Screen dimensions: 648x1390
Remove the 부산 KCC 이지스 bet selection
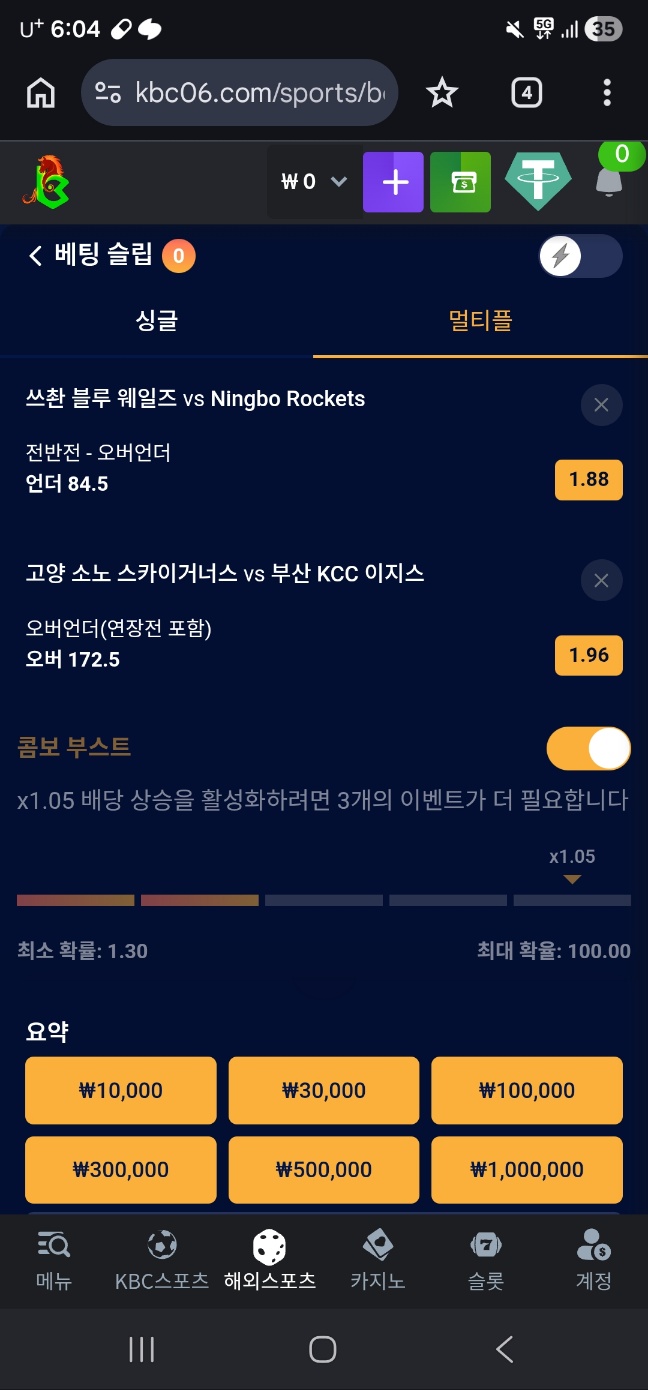click(x=601, y=581)
